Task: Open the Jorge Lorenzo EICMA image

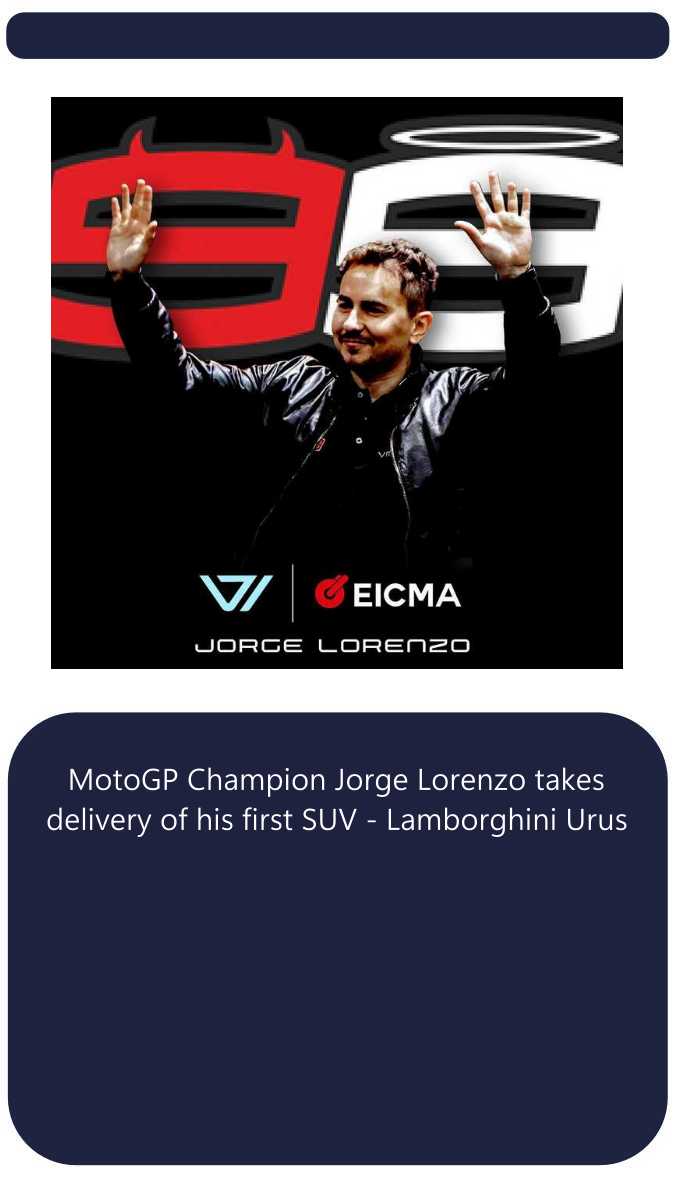Action: 337,383
